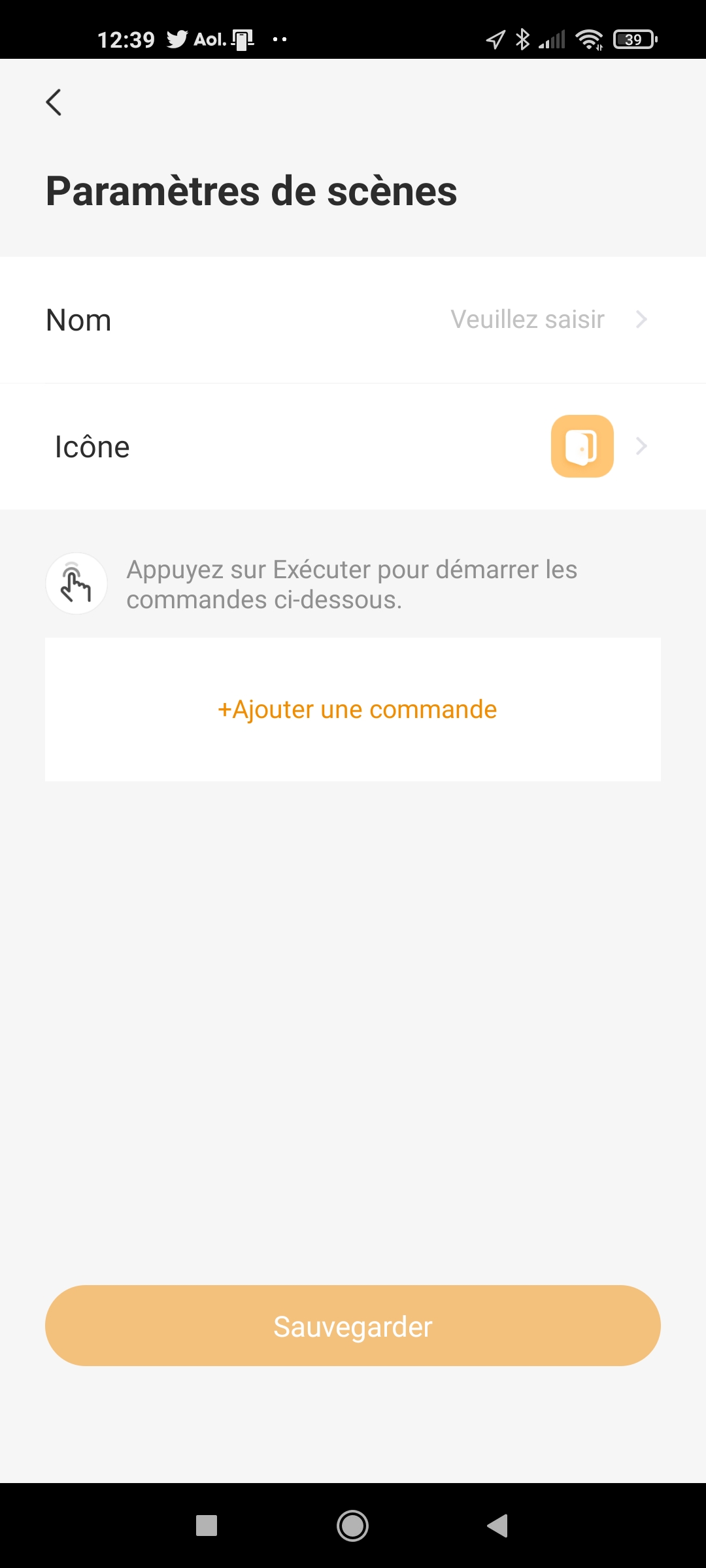Open the Nom row to enter a name
This screenshot has height=1568, width=706.
point(353,320)
